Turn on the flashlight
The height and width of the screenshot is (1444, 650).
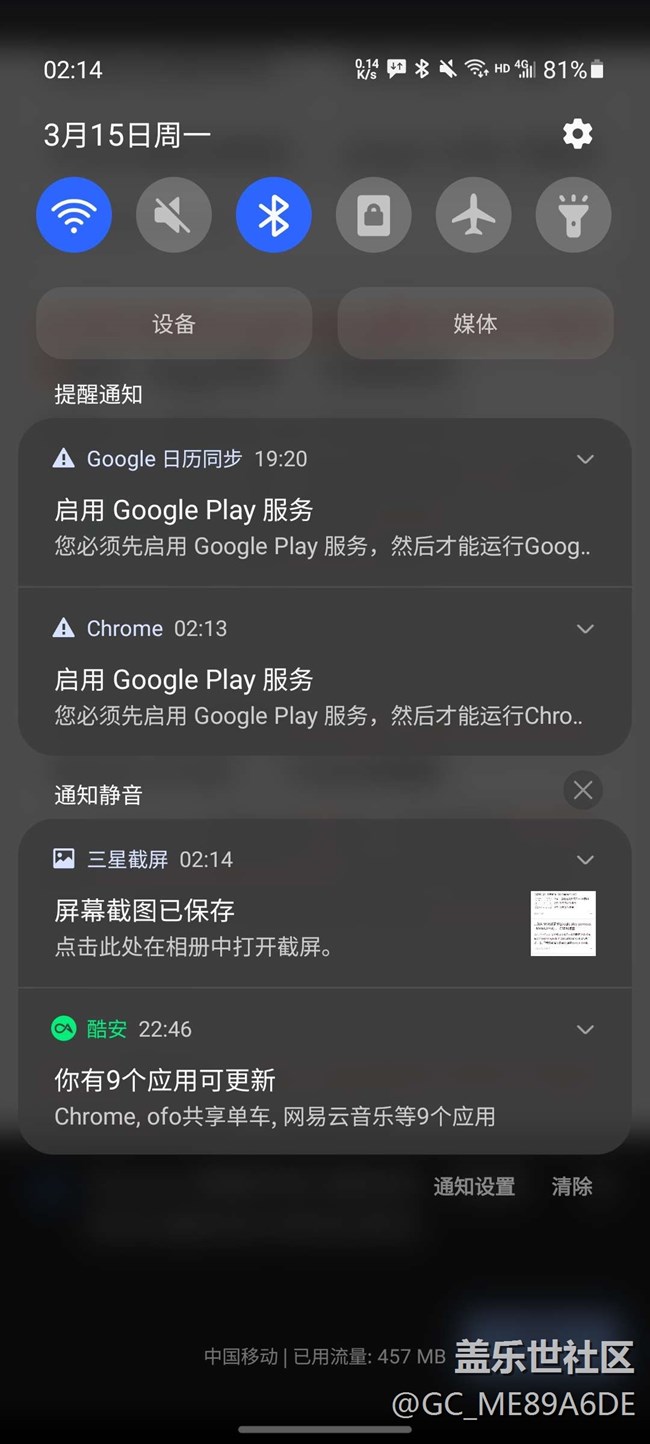(574, 215)
